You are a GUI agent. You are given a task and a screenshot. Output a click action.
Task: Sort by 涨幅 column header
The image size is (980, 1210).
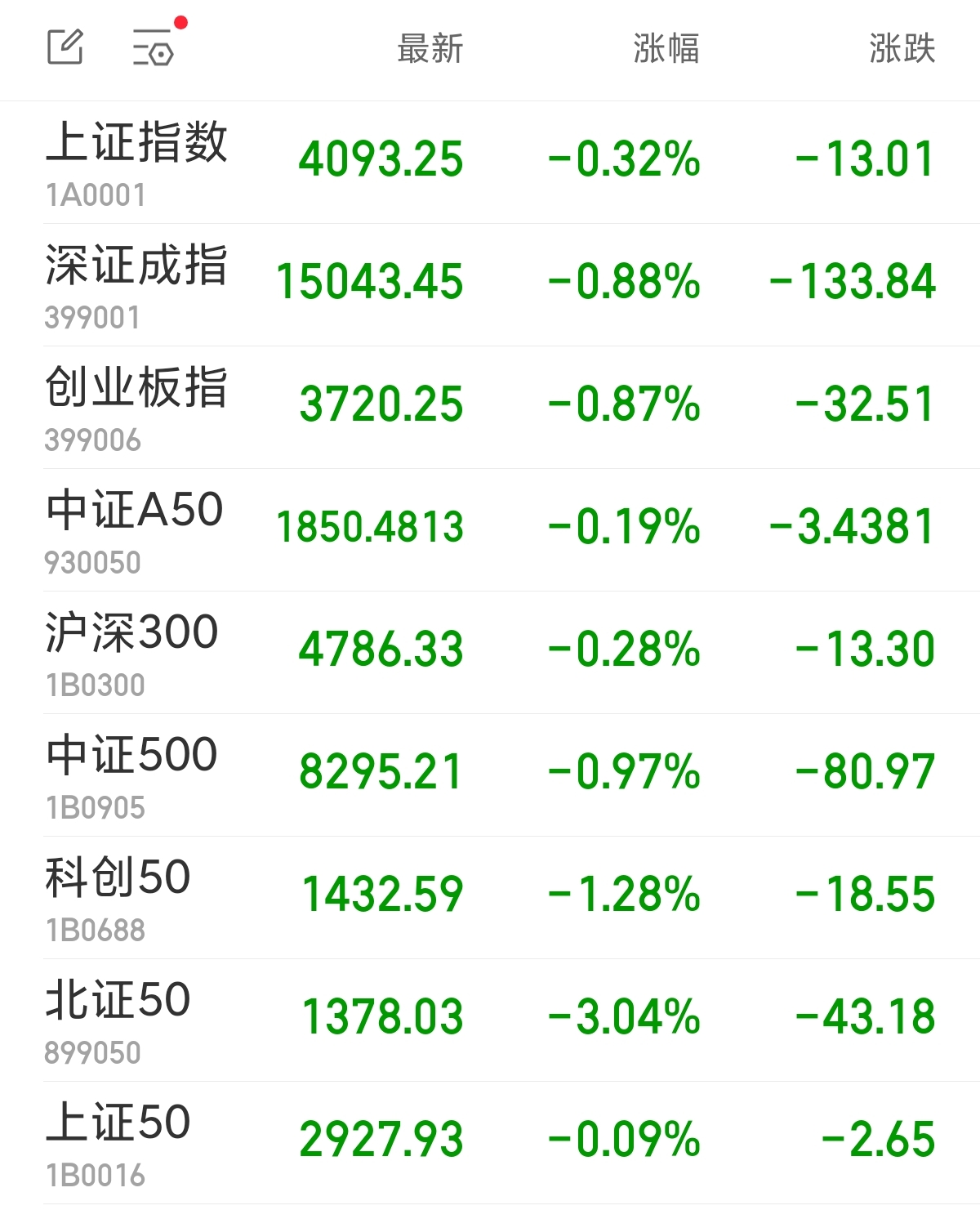pyautogui.click(x=666, y=48)
